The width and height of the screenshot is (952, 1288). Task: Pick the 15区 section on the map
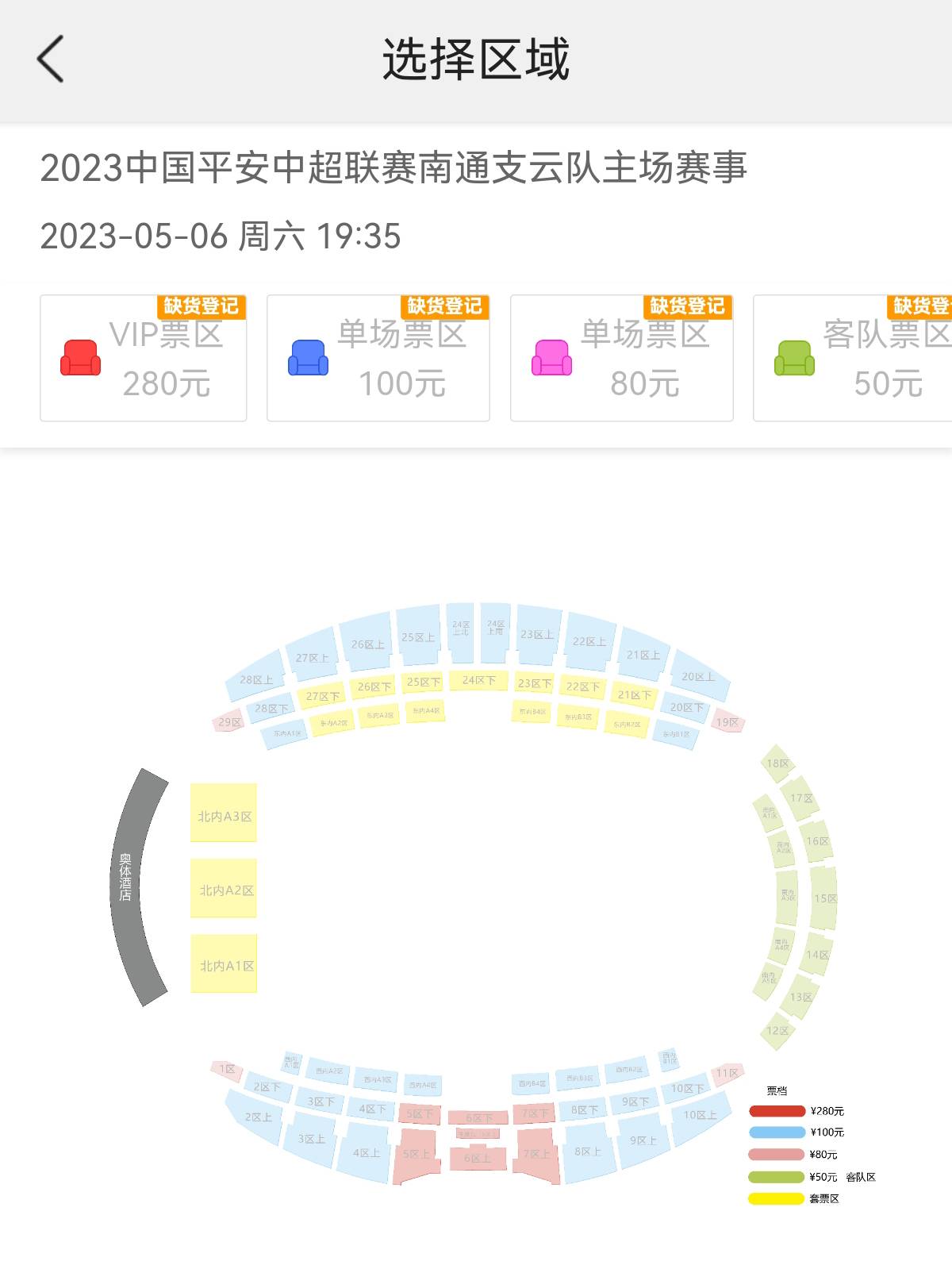coord(824,898)
